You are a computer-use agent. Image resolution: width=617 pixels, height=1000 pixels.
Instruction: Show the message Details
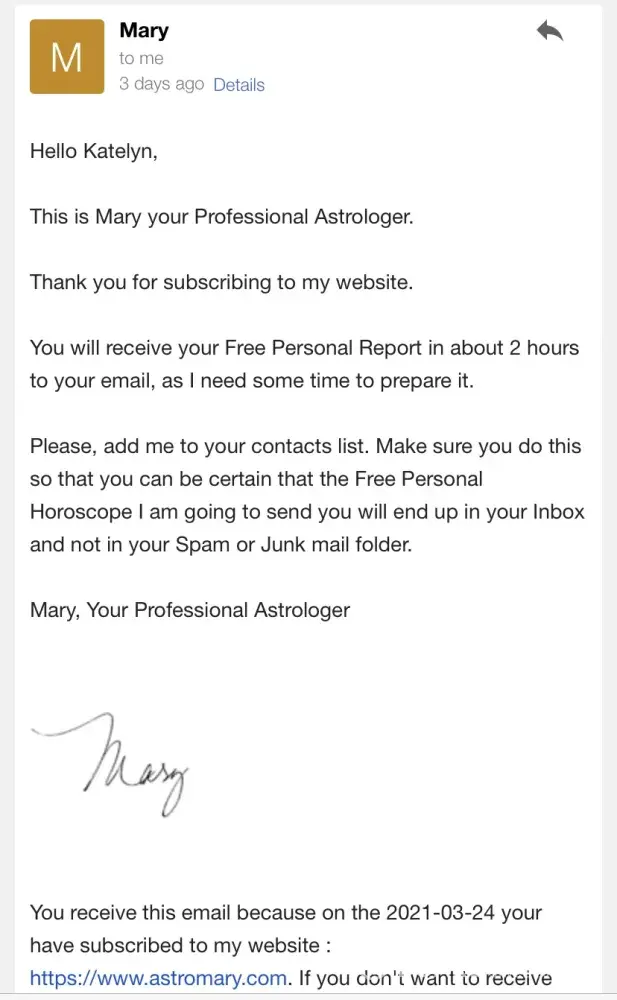(x=239, y=85)
